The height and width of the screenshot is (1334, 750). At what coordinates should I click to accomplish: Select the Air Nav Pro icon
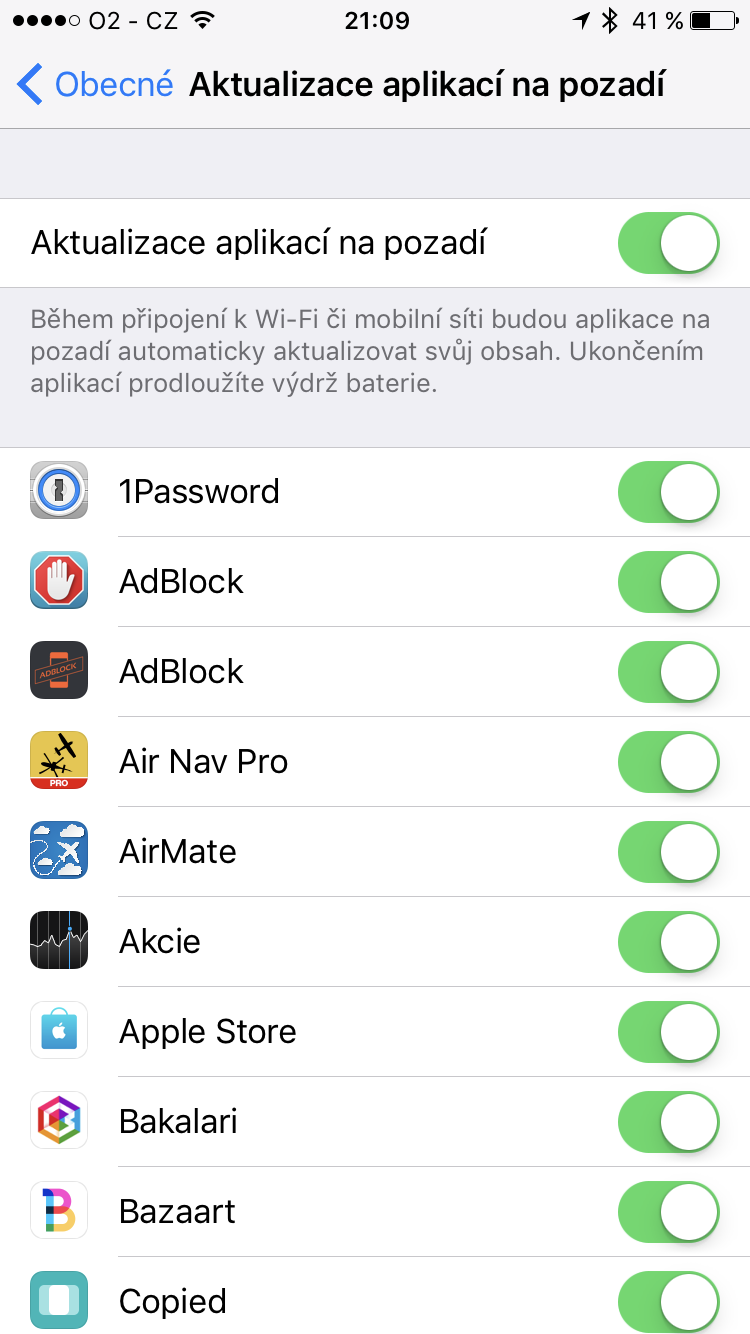point(58,761)
